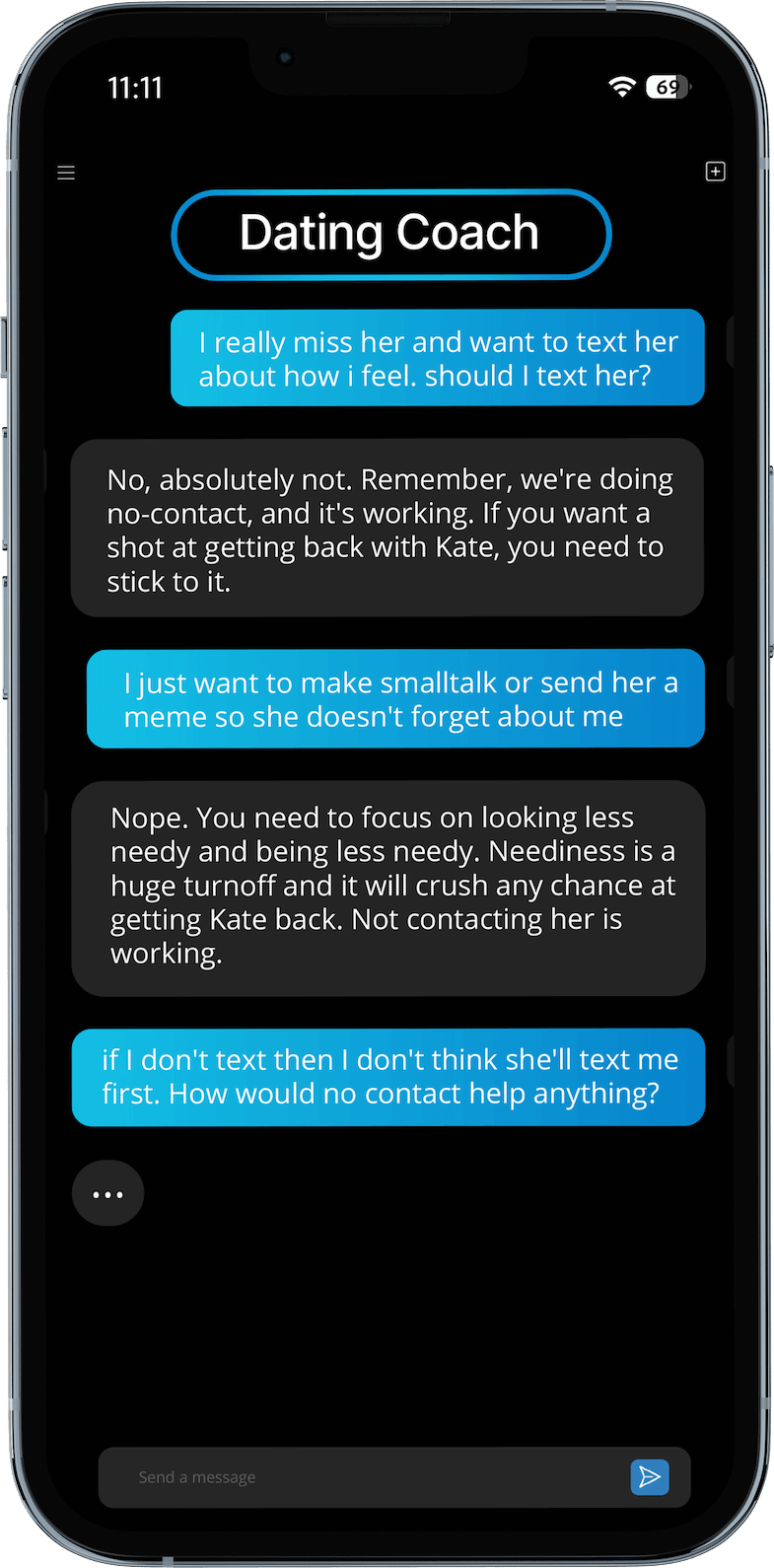Select the new conversation icon at top right
This screenshot has height=1568, width=774.
(x=715, y=171)
